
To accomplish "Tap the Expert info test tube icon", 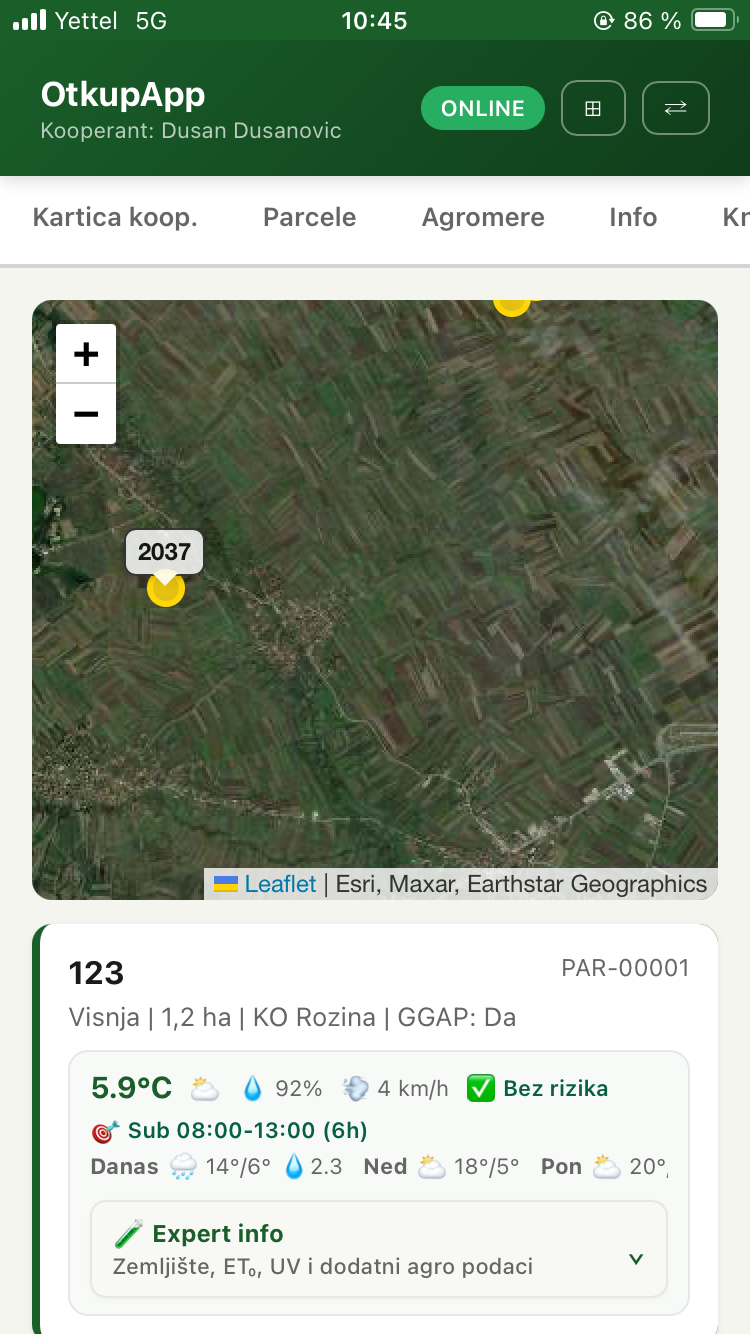I will (127, 1233).
